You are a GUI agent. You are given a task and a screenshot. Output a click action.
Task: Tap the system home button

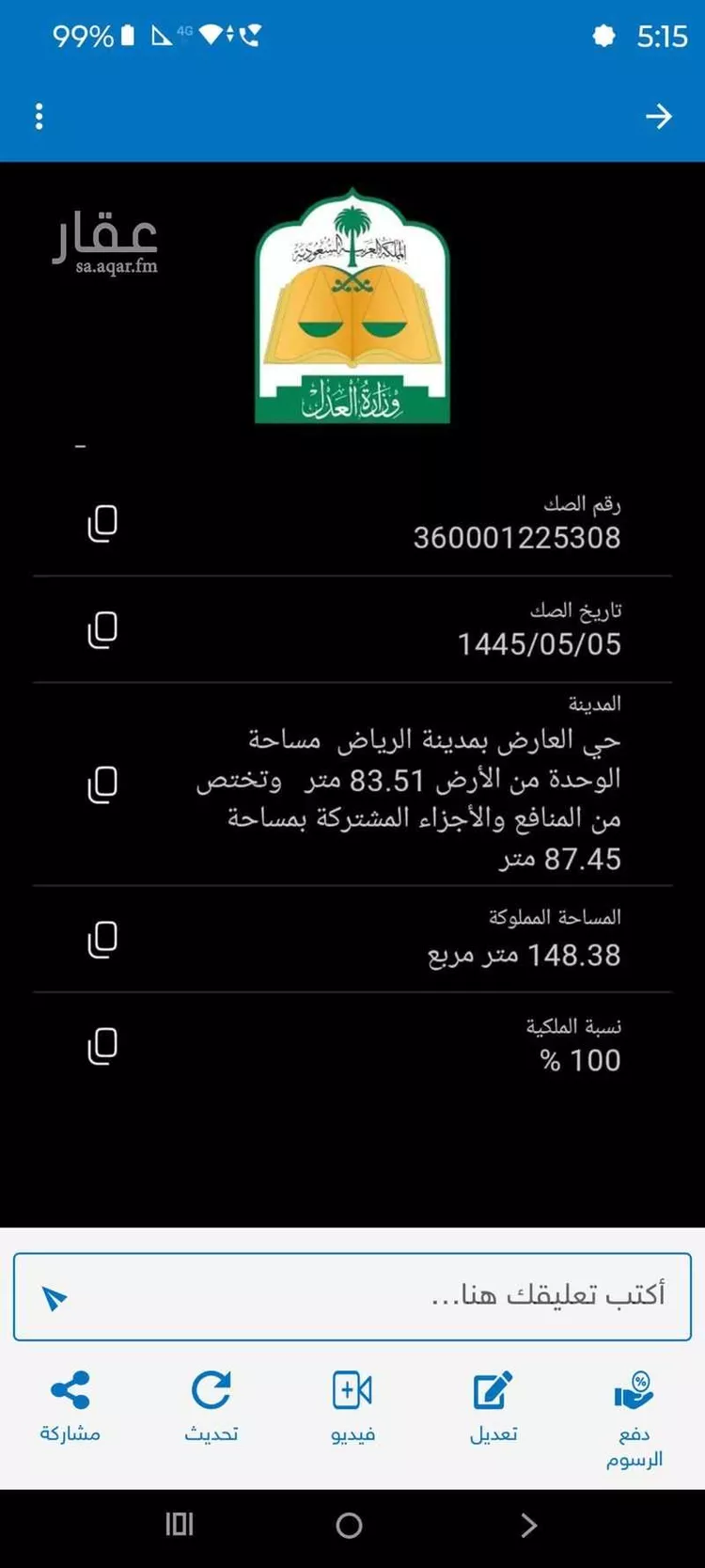pos(349,1525)
